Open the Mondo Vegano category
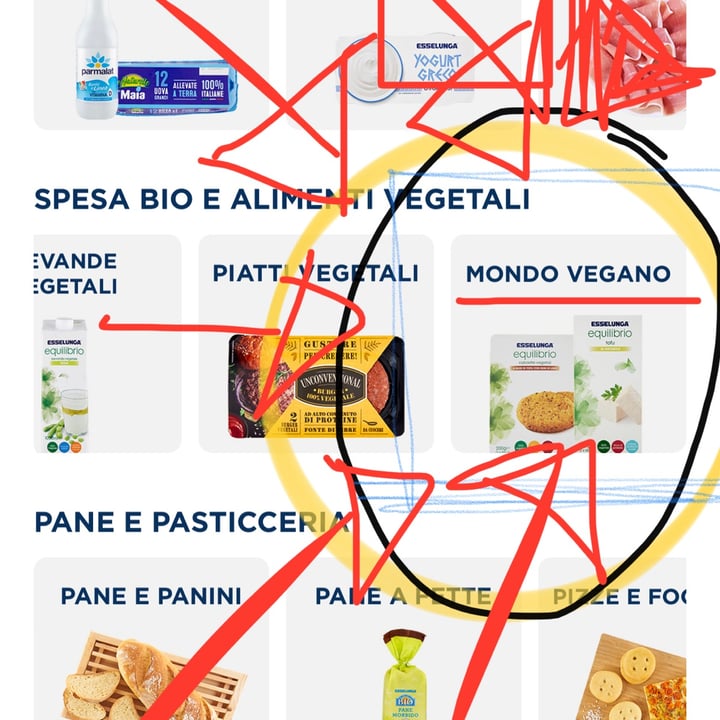This screenshot has height=720, width=720. click(568, 345)
